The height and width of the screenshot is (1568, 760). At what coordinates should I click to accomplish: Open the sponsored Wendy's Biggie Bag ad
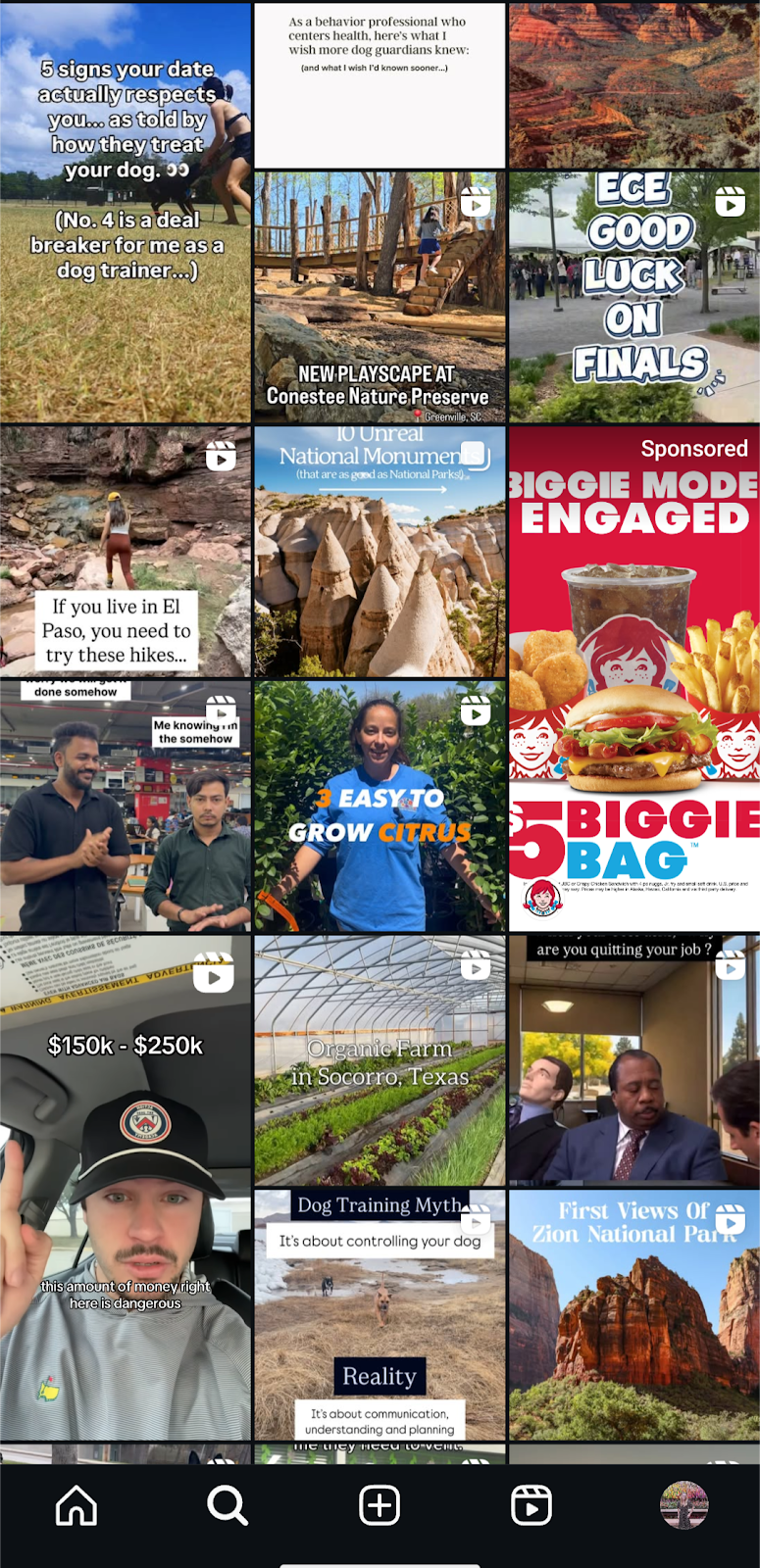click(x=633, y=678)
